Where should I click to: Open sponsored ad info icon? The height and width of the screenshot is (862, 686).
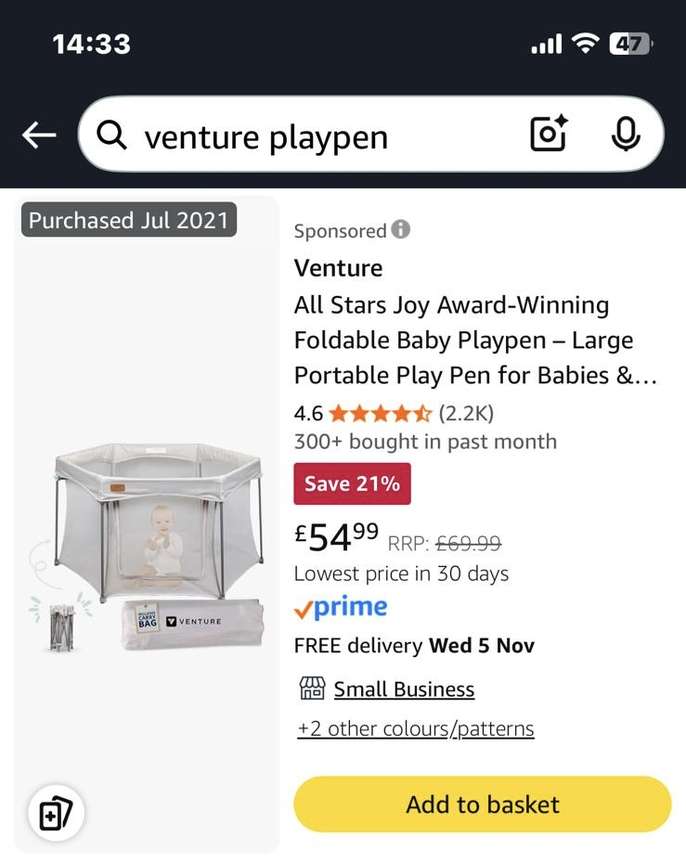pyautogui.click(x=401, y=230)
